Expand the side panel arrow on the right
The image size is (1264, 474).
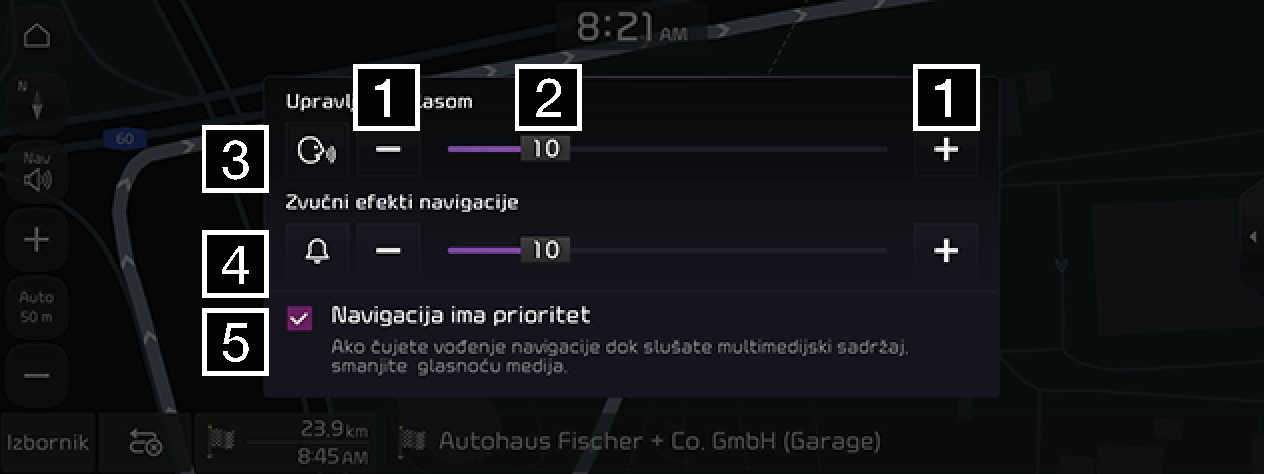point(1253,236)
